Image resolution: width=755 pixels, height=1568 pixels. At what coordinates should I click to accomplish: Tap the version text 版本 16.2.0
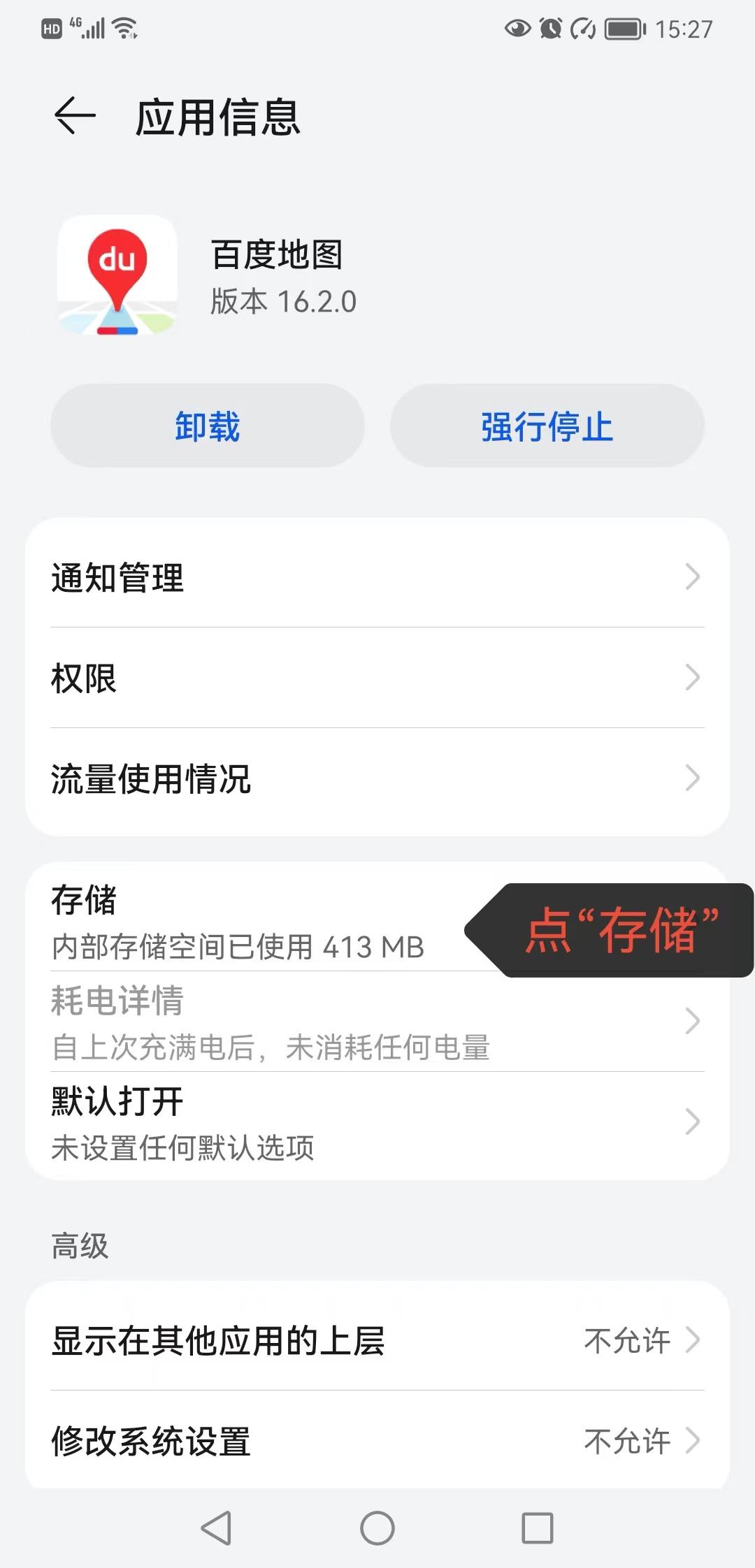(x=282, y=300)
